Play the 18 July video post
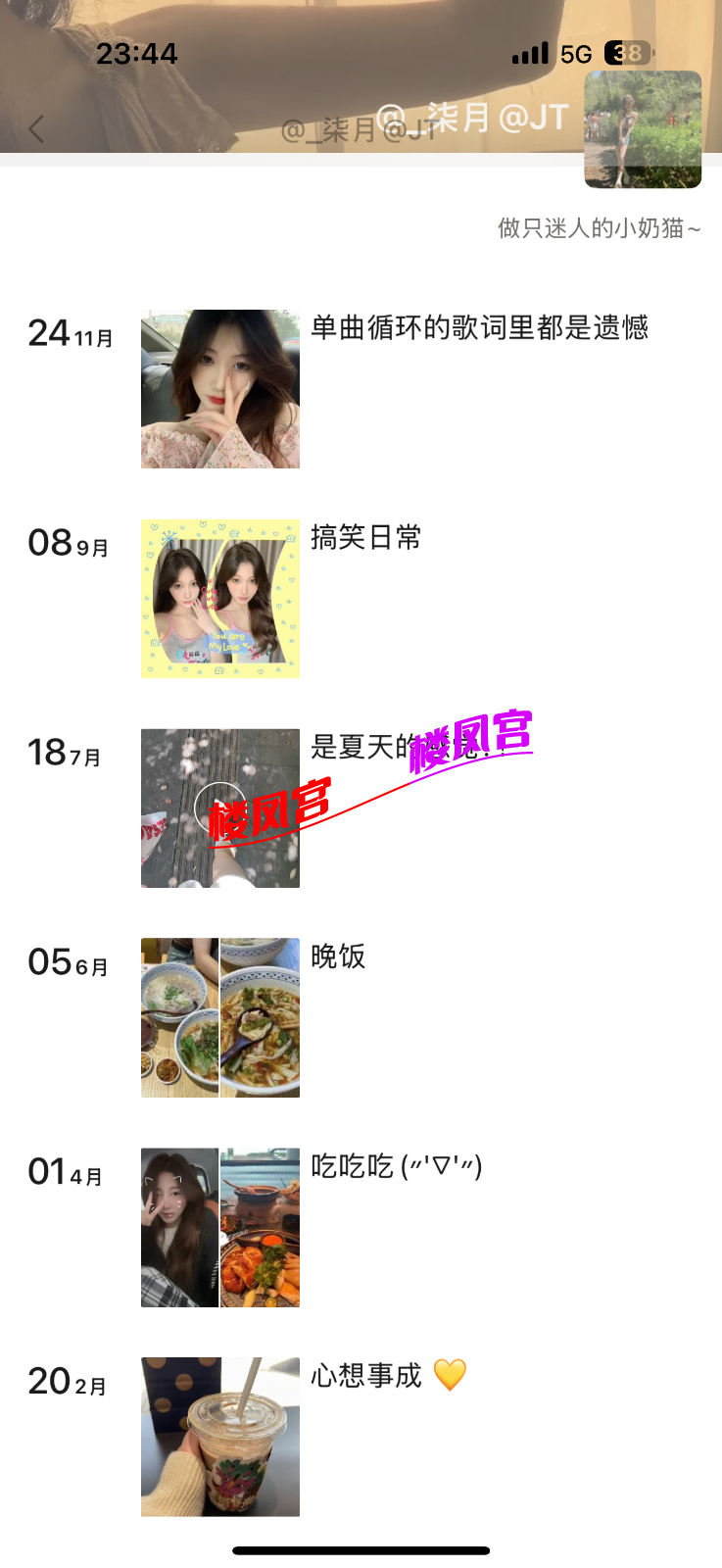 (220, 808)
